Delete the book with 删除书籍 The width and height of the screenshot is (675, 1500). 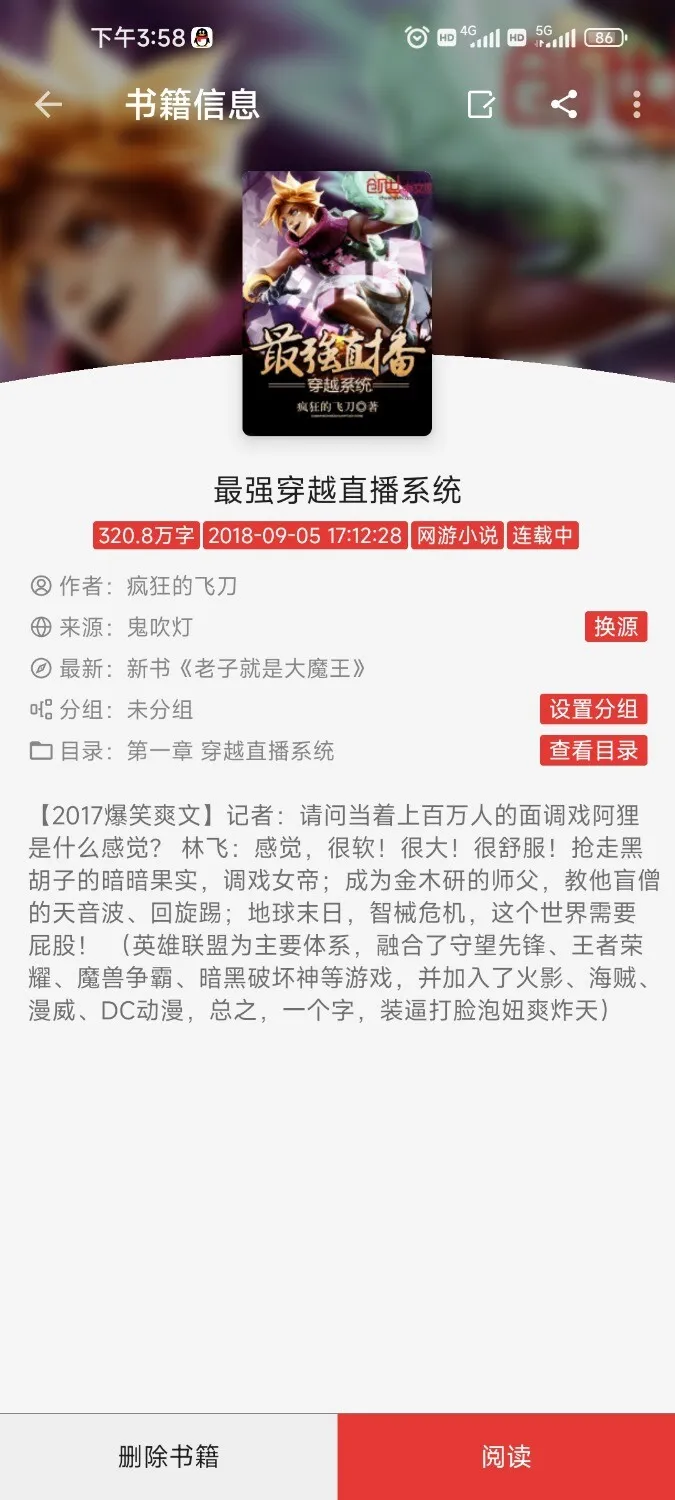(x=168, y=1456)
